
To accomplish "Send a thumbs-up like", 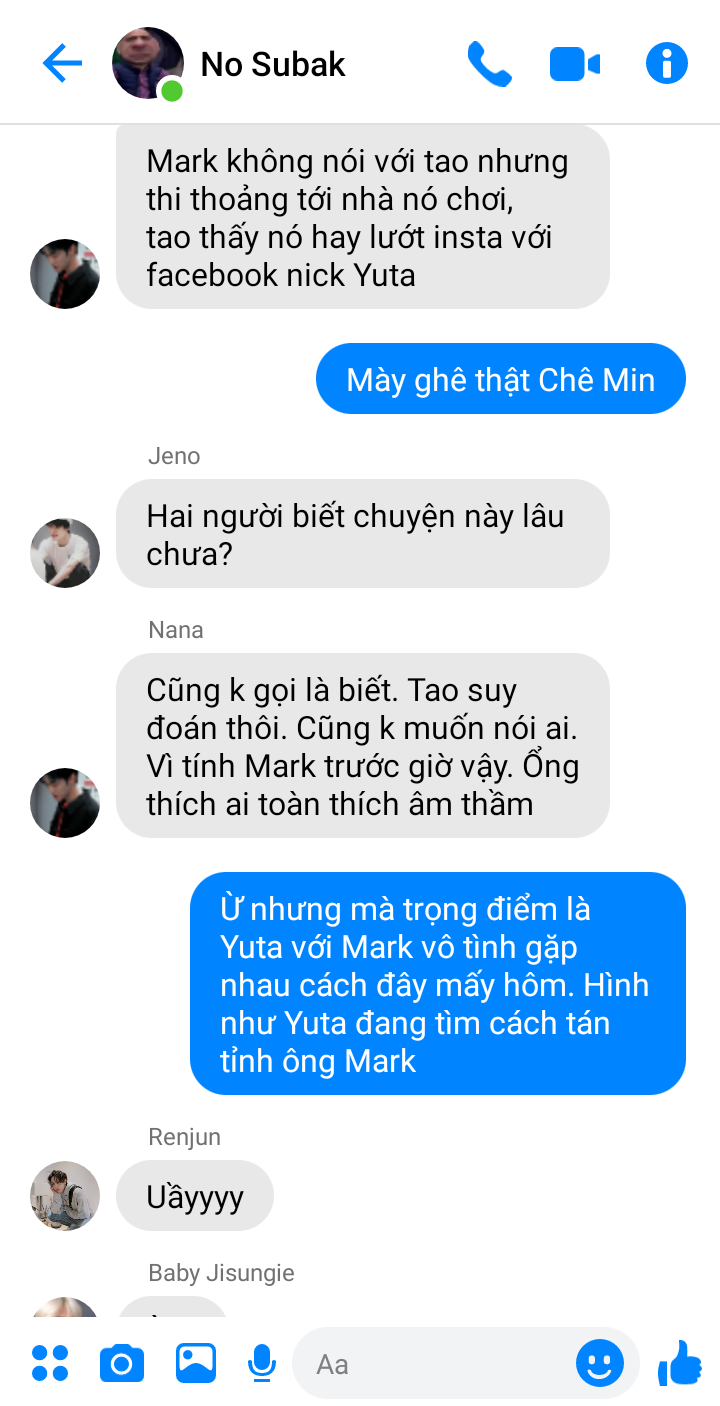I will click(680, 1362).
